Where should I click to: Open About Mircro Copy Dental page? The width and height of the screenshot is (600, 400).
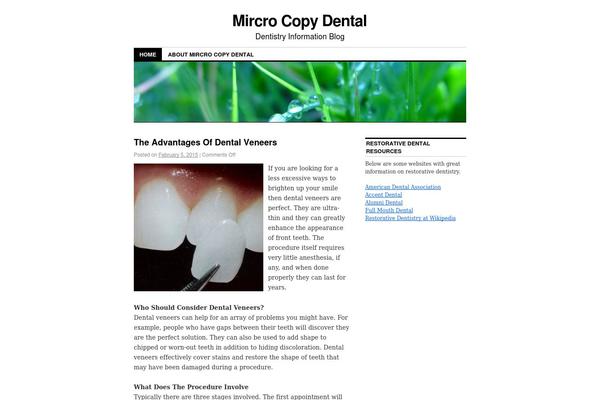point(210,54)
